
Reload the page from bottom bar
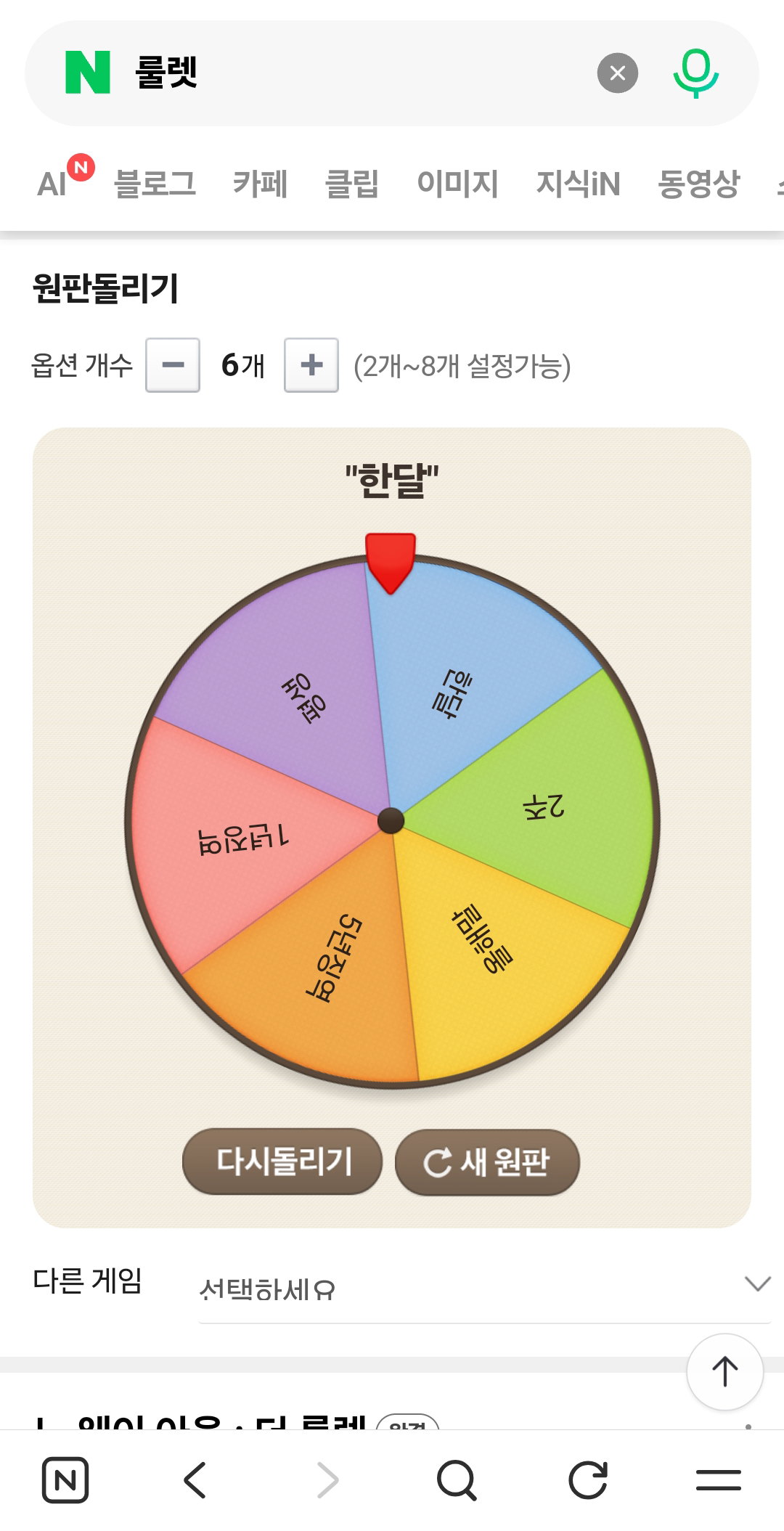click(587, 1480)
